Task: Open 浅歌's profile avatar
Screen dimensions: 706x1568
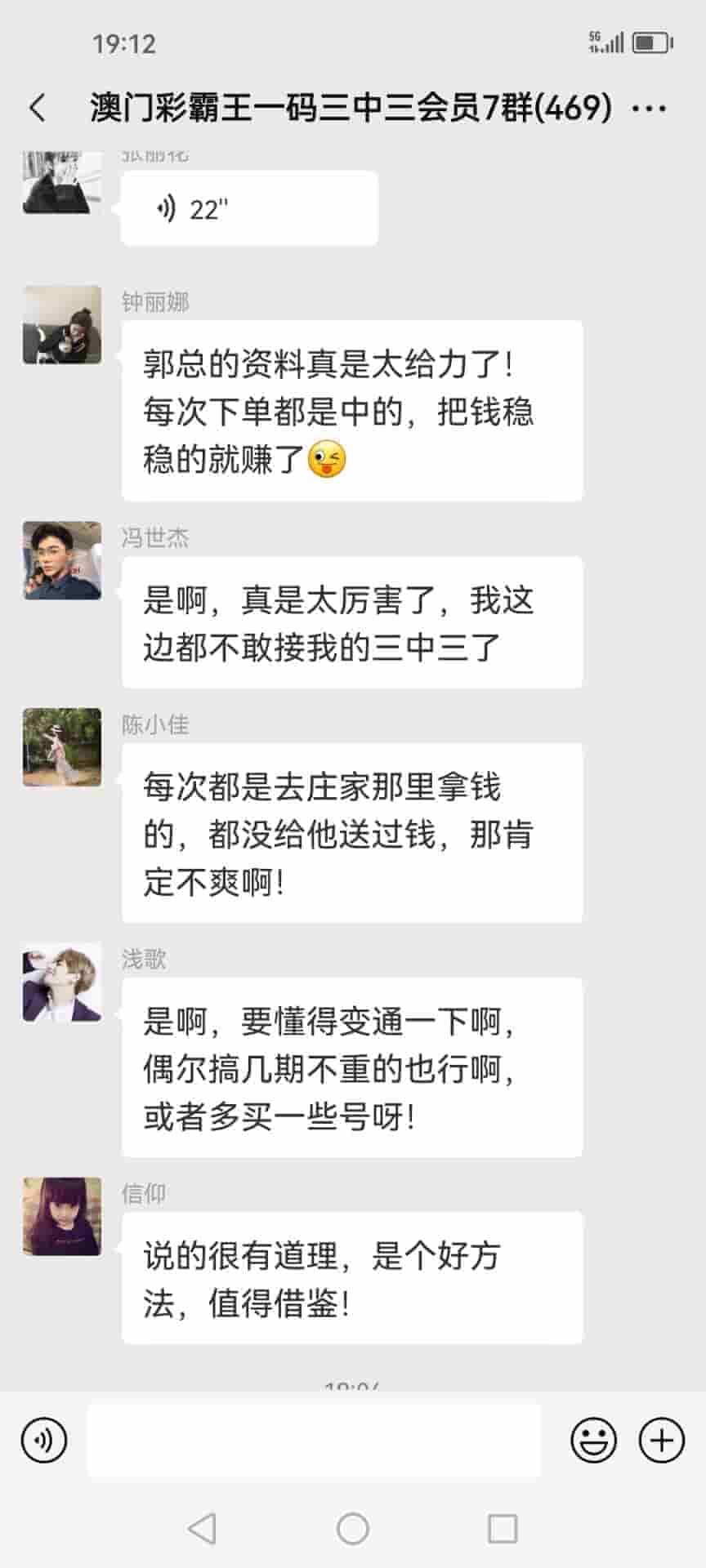Action: (62, 982)
